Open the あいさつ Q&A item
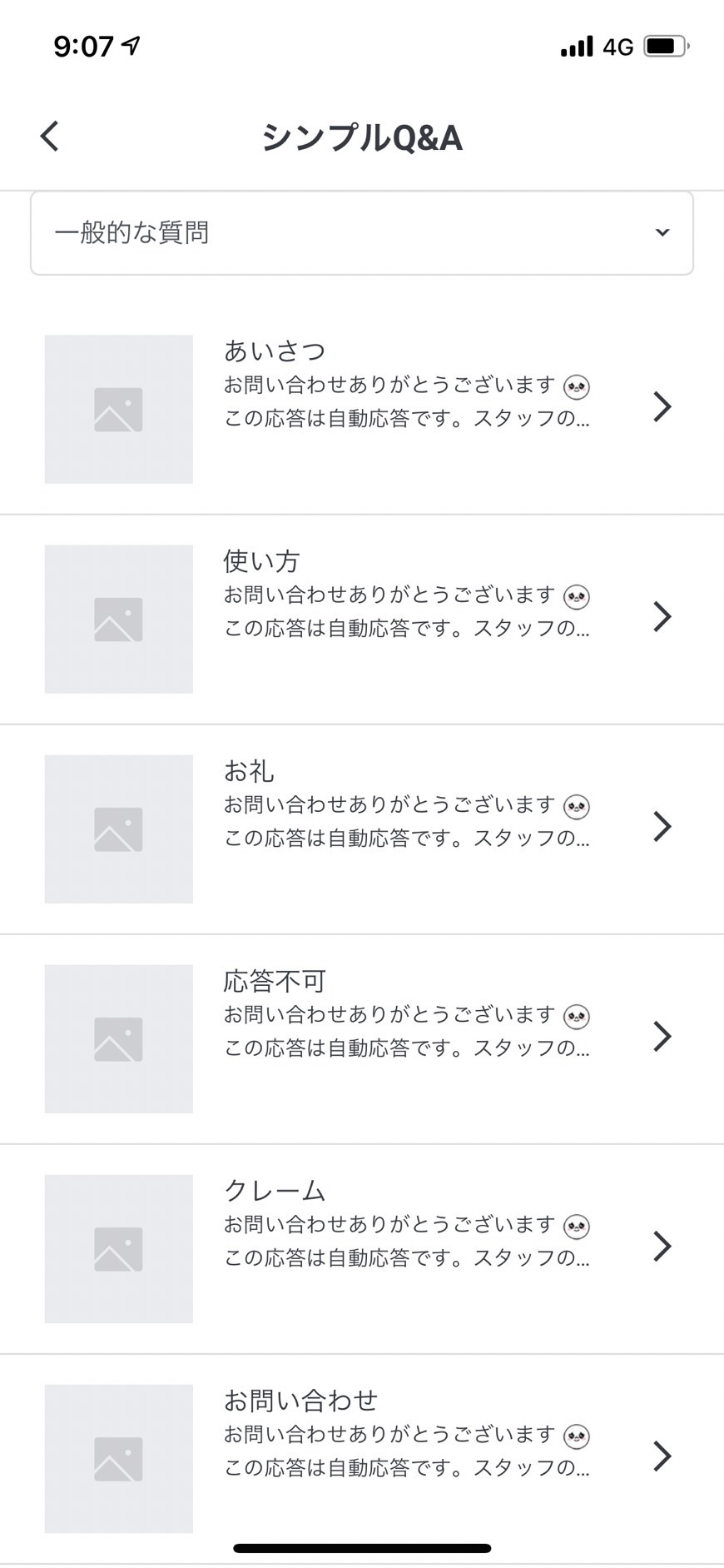This screenshot has width=724, height=1568. [x=362, y=410]
